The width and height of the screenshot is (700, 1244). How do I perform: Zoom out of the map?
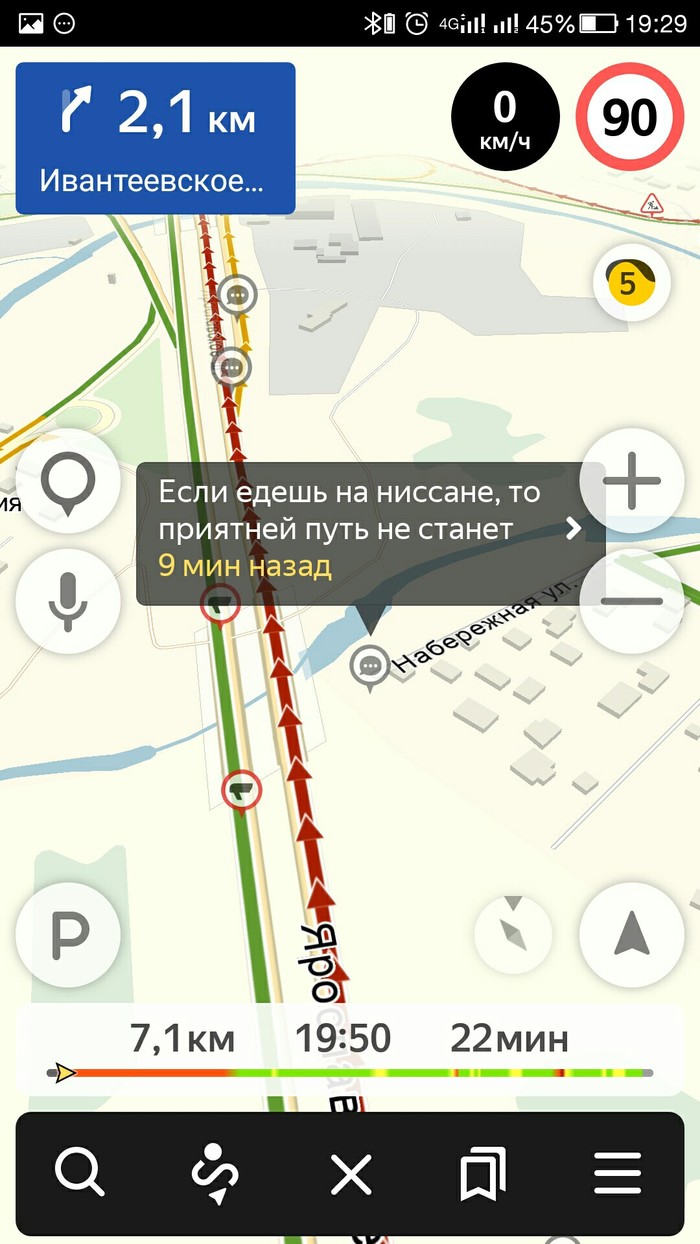pyautogui.click(x=632, y=600)
